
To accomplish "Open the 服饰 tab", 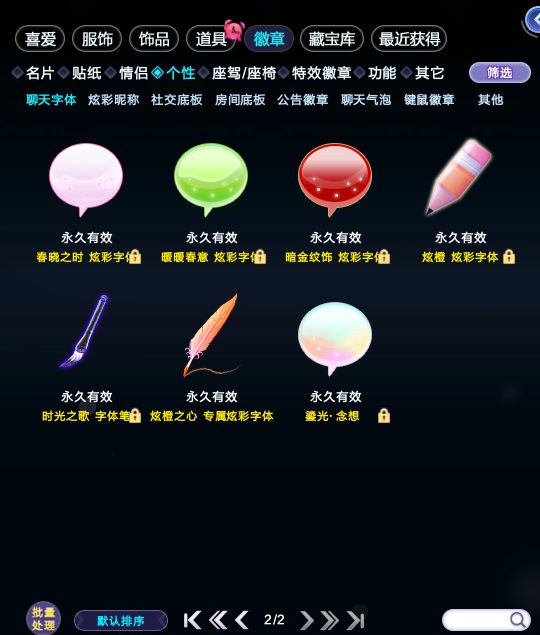I will tap(97, 39).
